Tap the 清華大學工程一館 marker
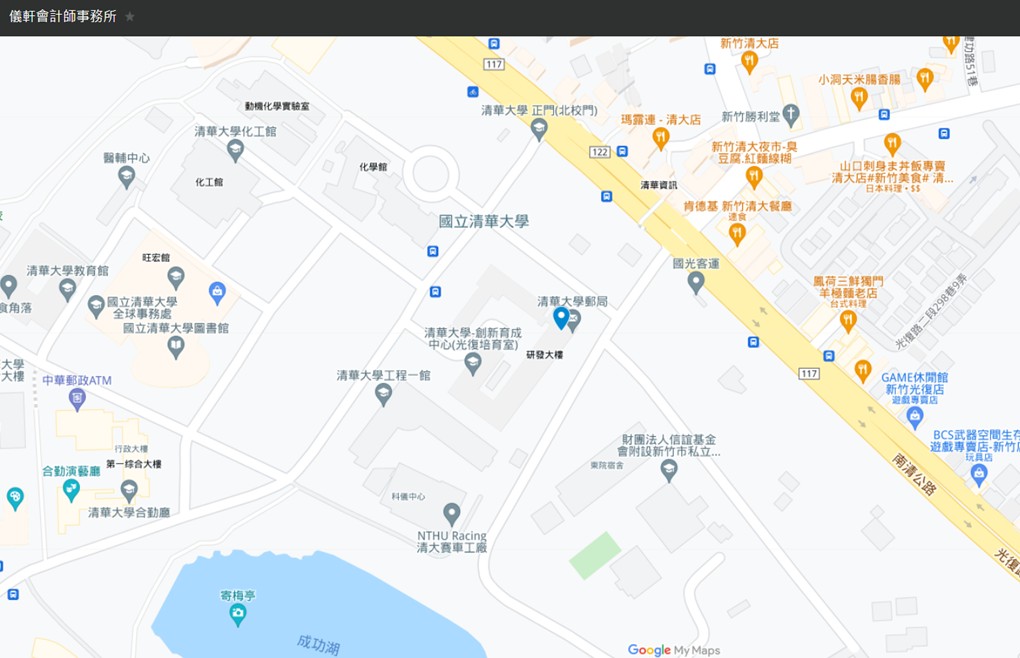Screen dimensions: 1020x658 click(x=383, y=394)
